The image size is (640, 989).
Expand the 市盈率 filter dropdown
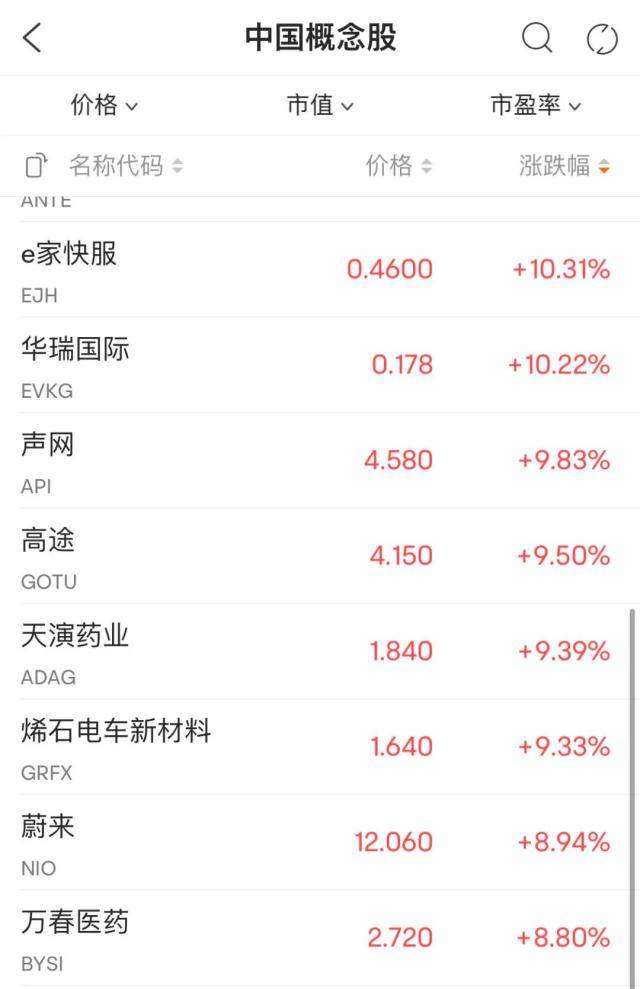coord(535,105)
